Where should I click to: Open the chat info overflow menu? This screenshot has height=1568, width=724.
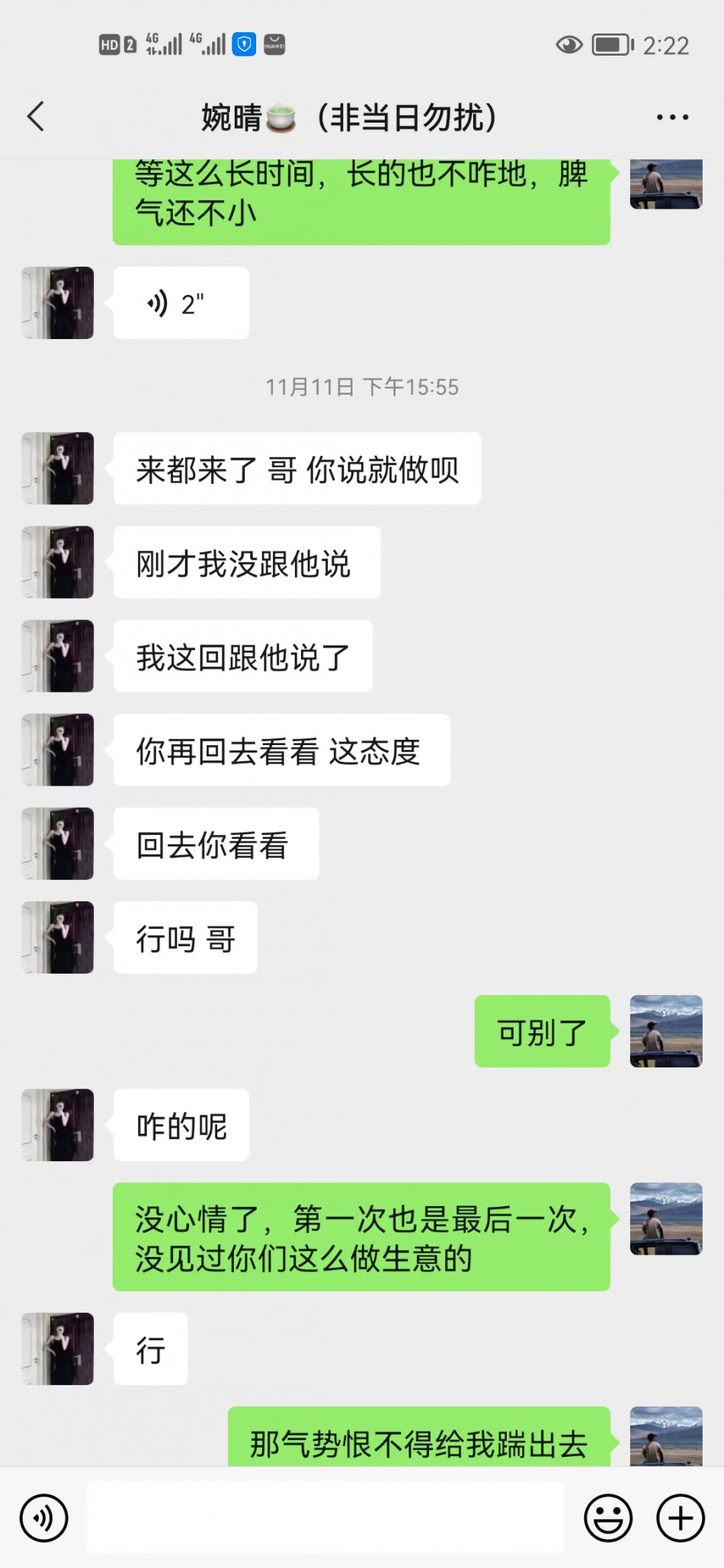(672, 117)
